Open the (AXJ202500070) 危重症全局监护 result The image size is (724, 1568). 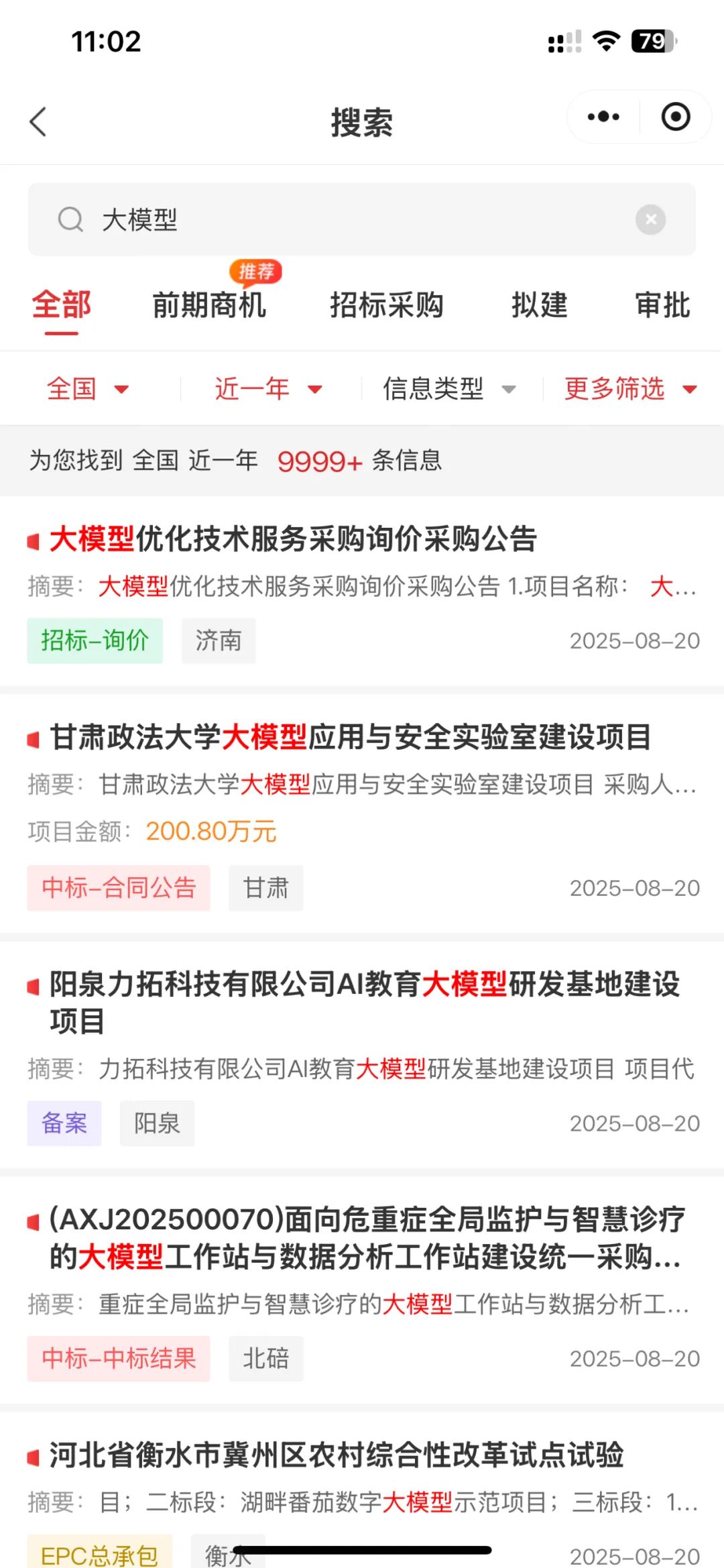tap(362, 1290)
